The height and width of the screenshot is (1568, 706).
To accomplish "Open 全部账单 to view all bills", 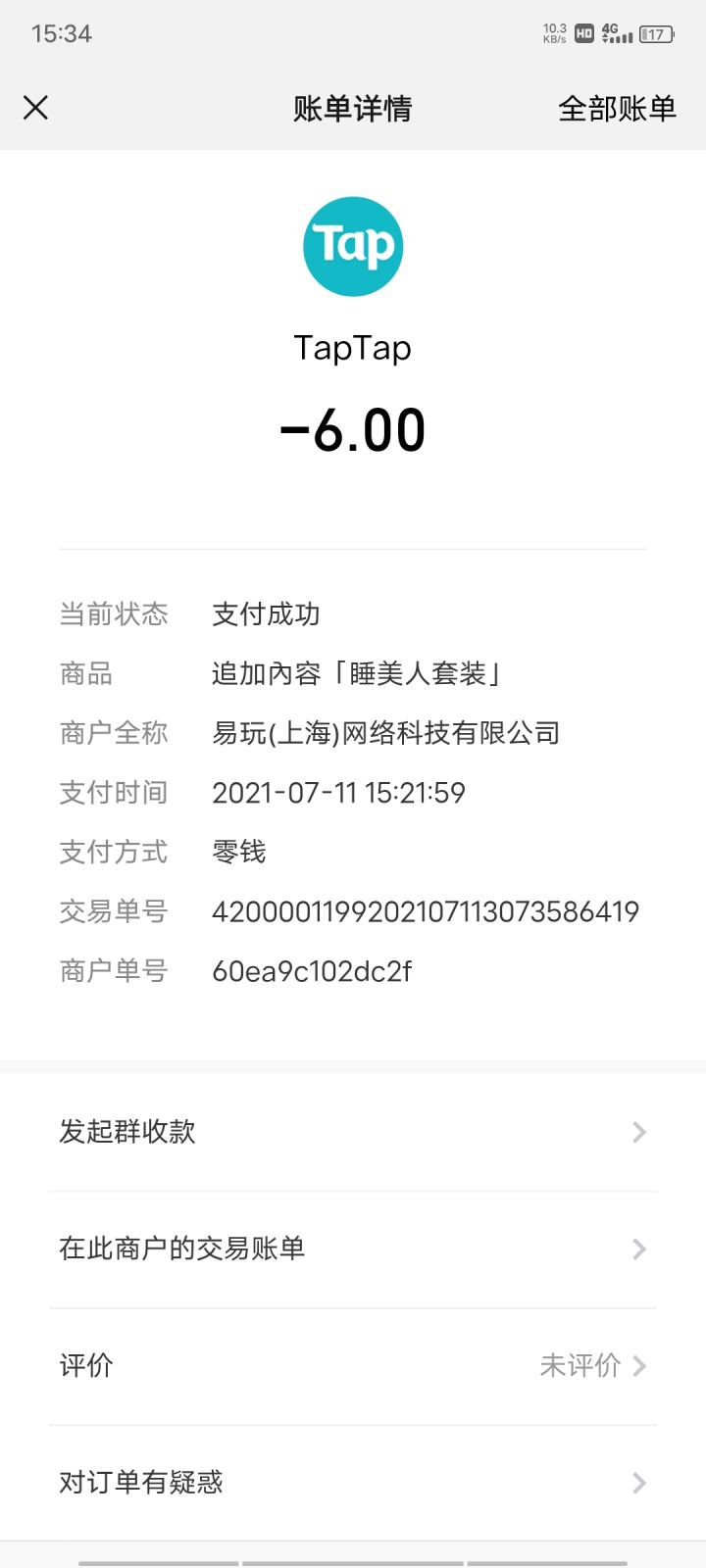I will pos(617,108).
